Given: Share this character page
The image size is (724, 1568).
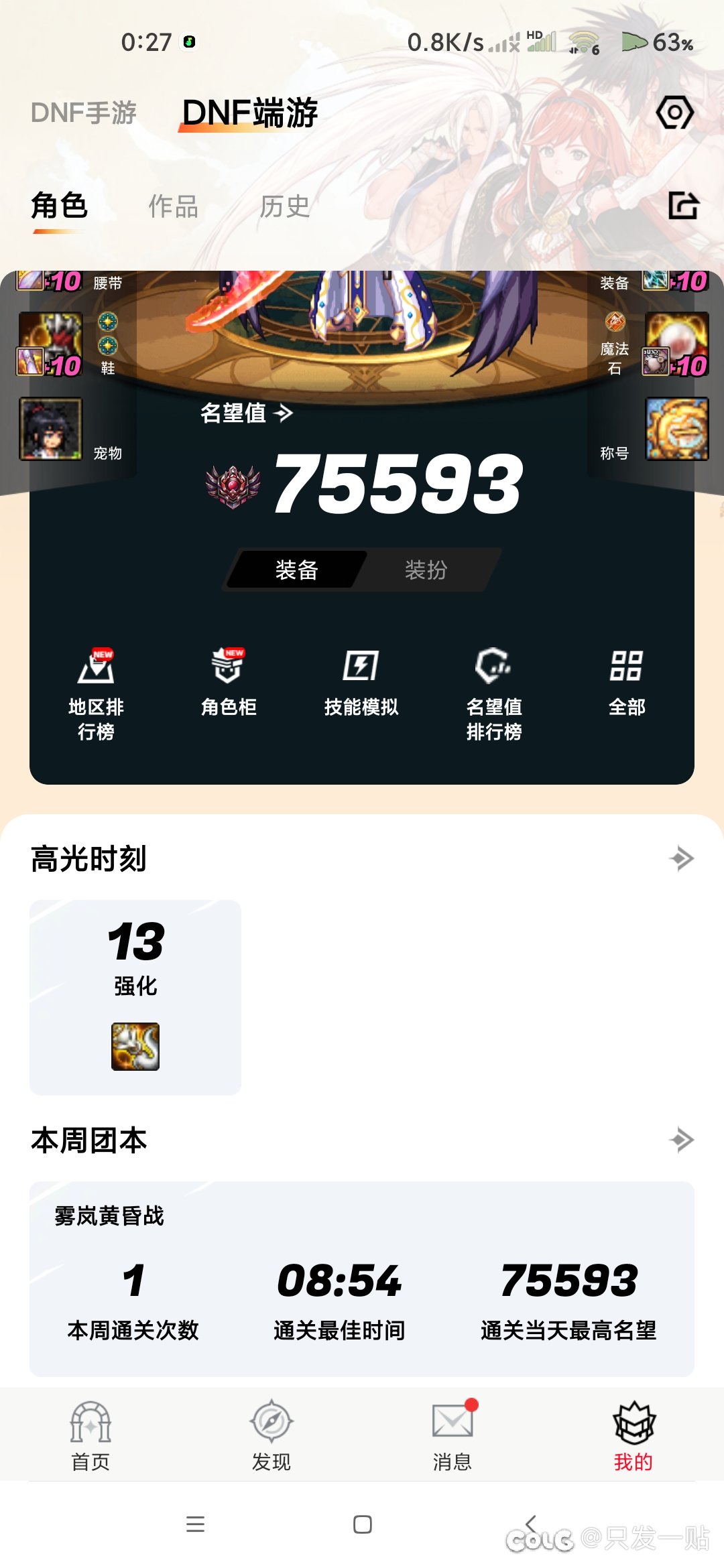Looking at the screenshot, I should coord(683,205).
